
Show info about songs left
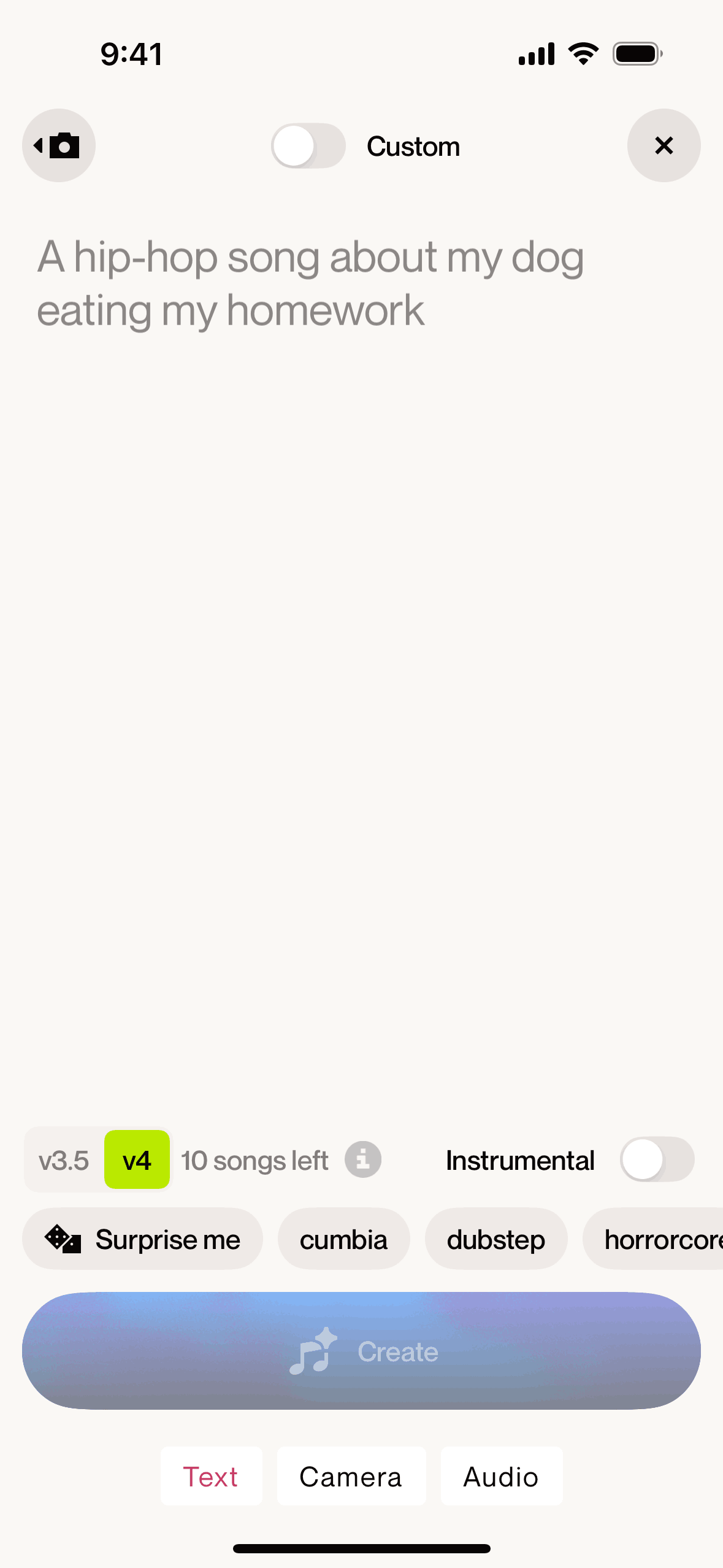tap(363, 1159)
